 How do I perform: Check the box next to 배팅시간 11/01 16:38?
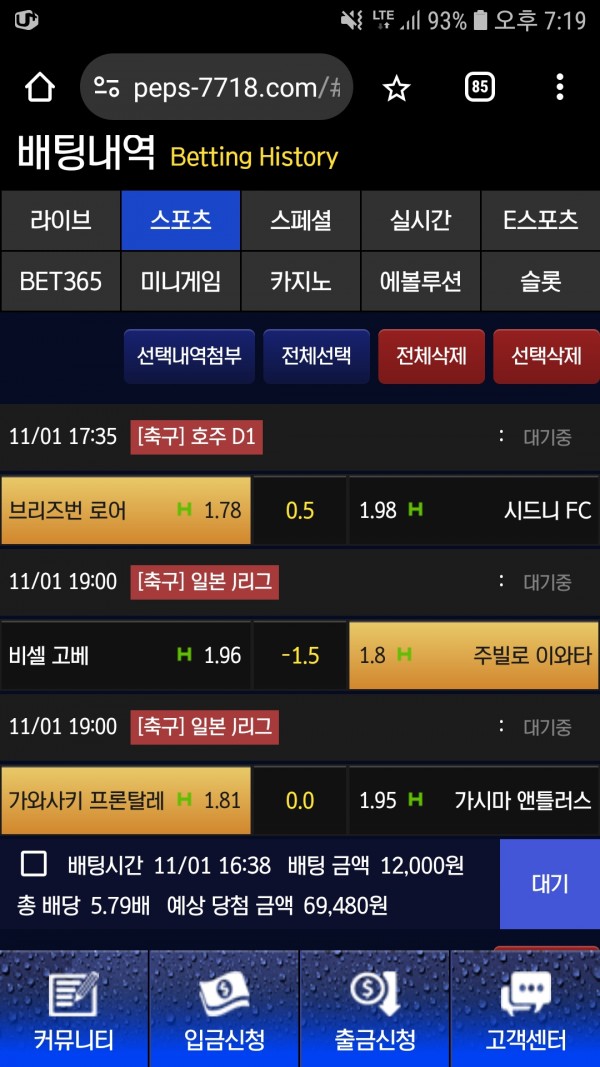pos(34,865)
